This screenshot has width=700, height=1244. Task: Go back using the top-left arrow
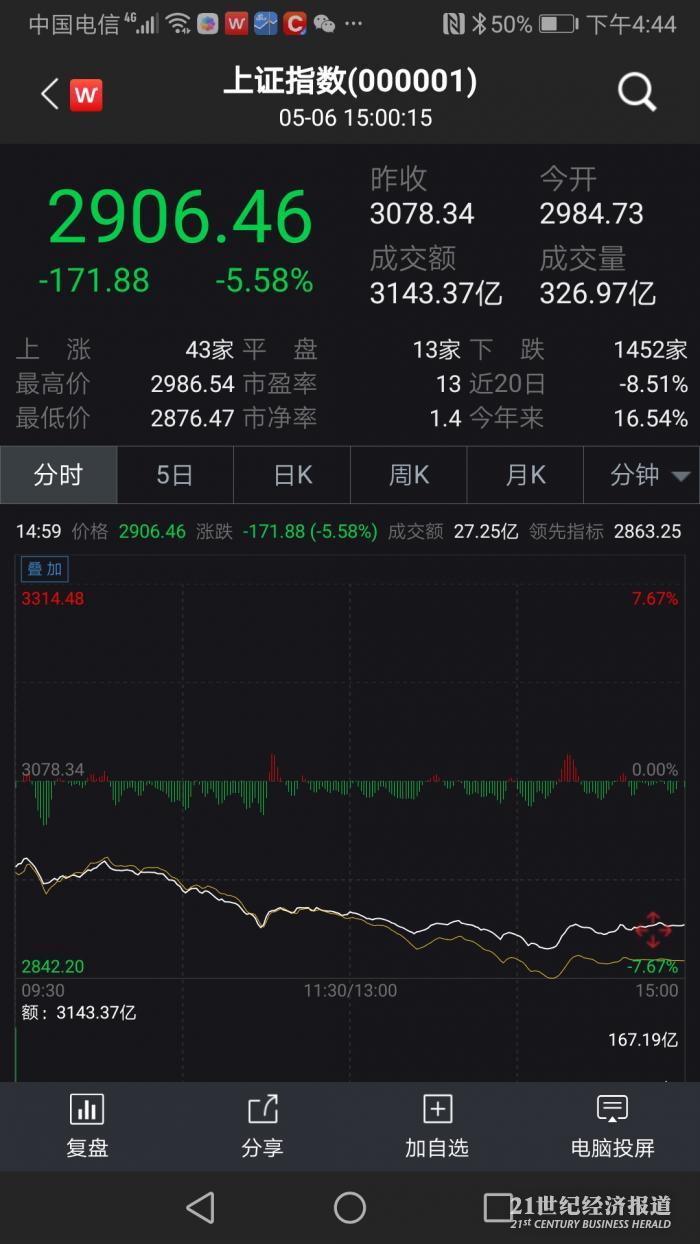coord(49,94)
